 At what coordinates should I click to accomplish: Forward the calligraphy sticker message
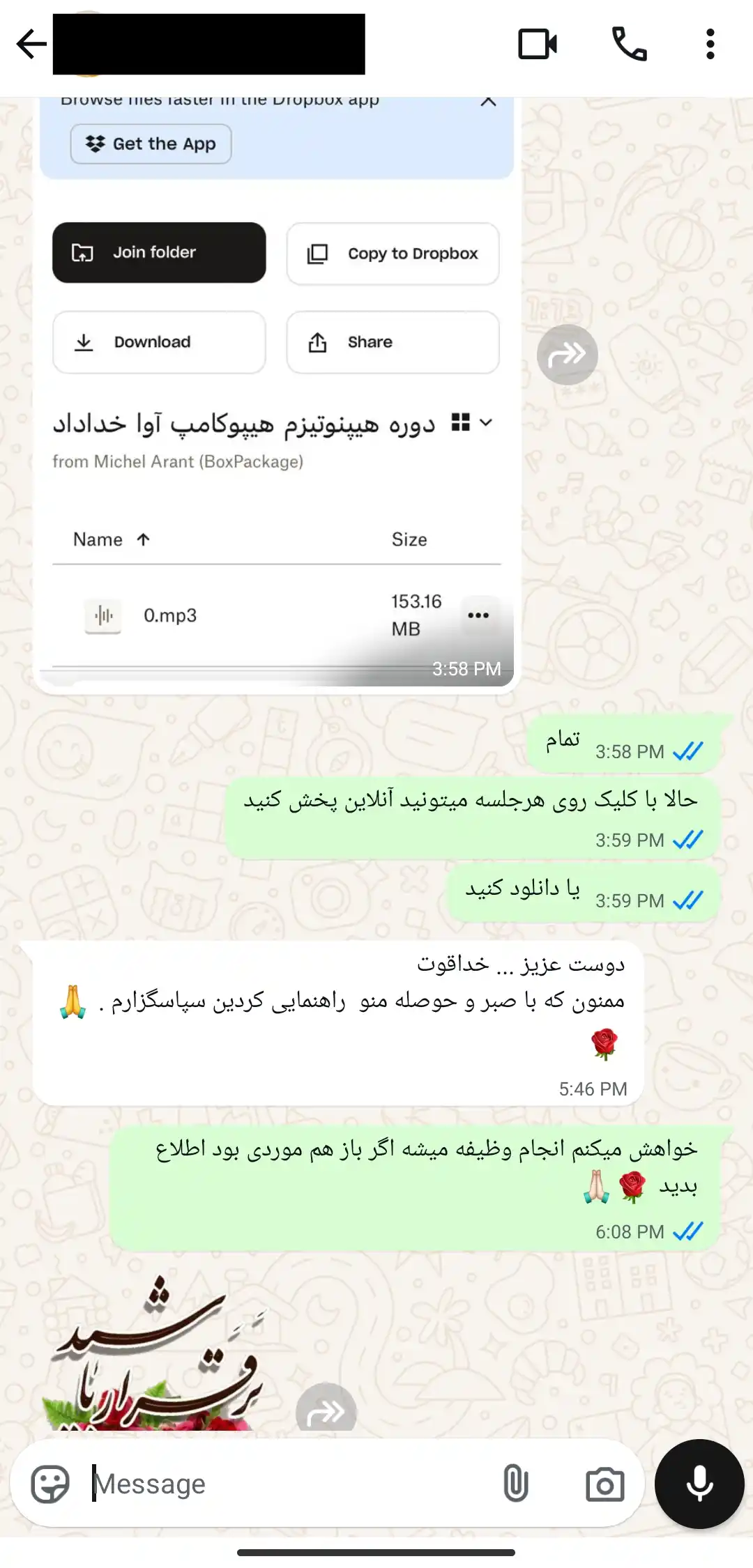click(326, 1409)
